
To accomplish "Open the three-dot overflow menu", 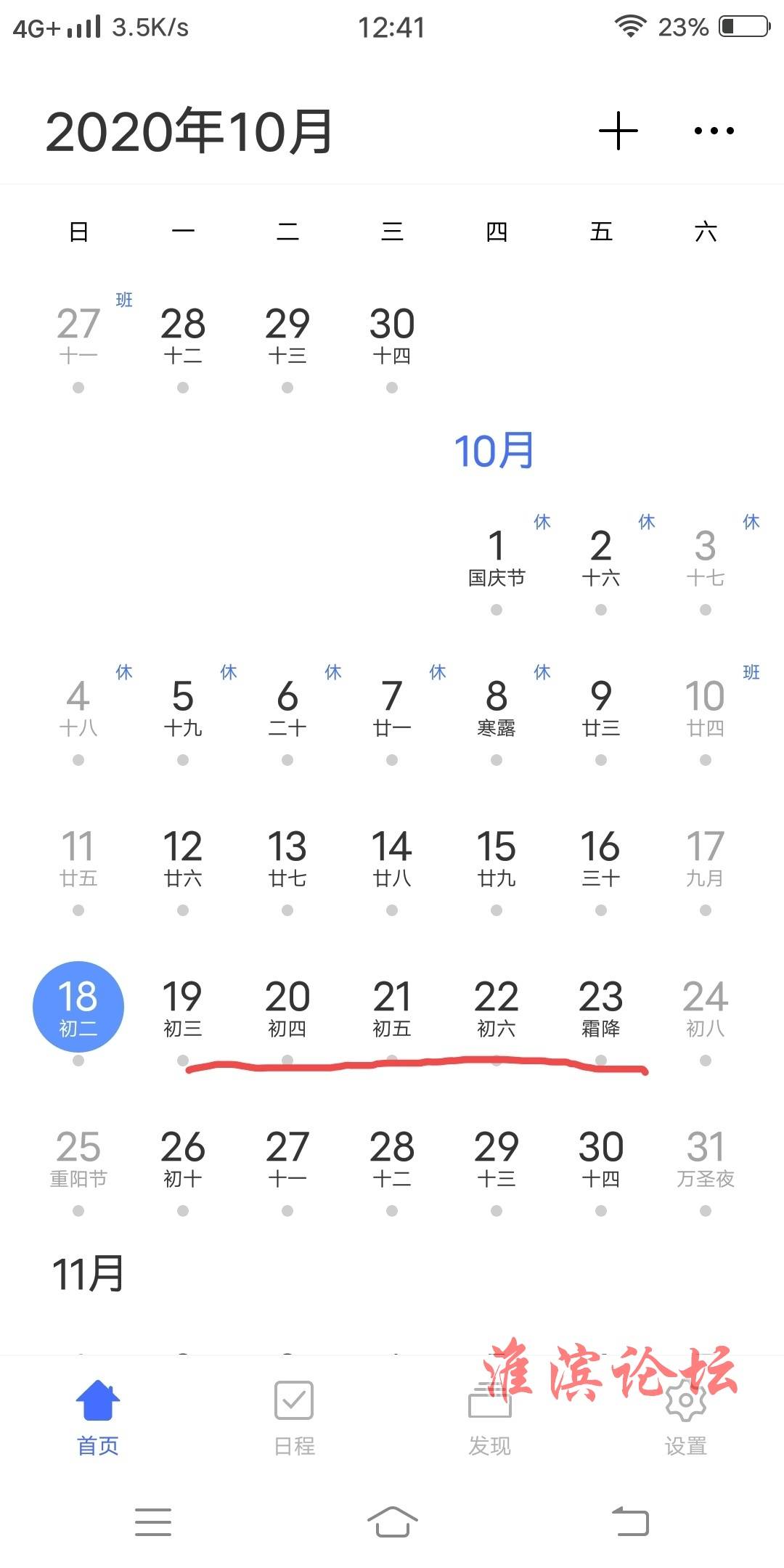I will click(x=714, y=131).
